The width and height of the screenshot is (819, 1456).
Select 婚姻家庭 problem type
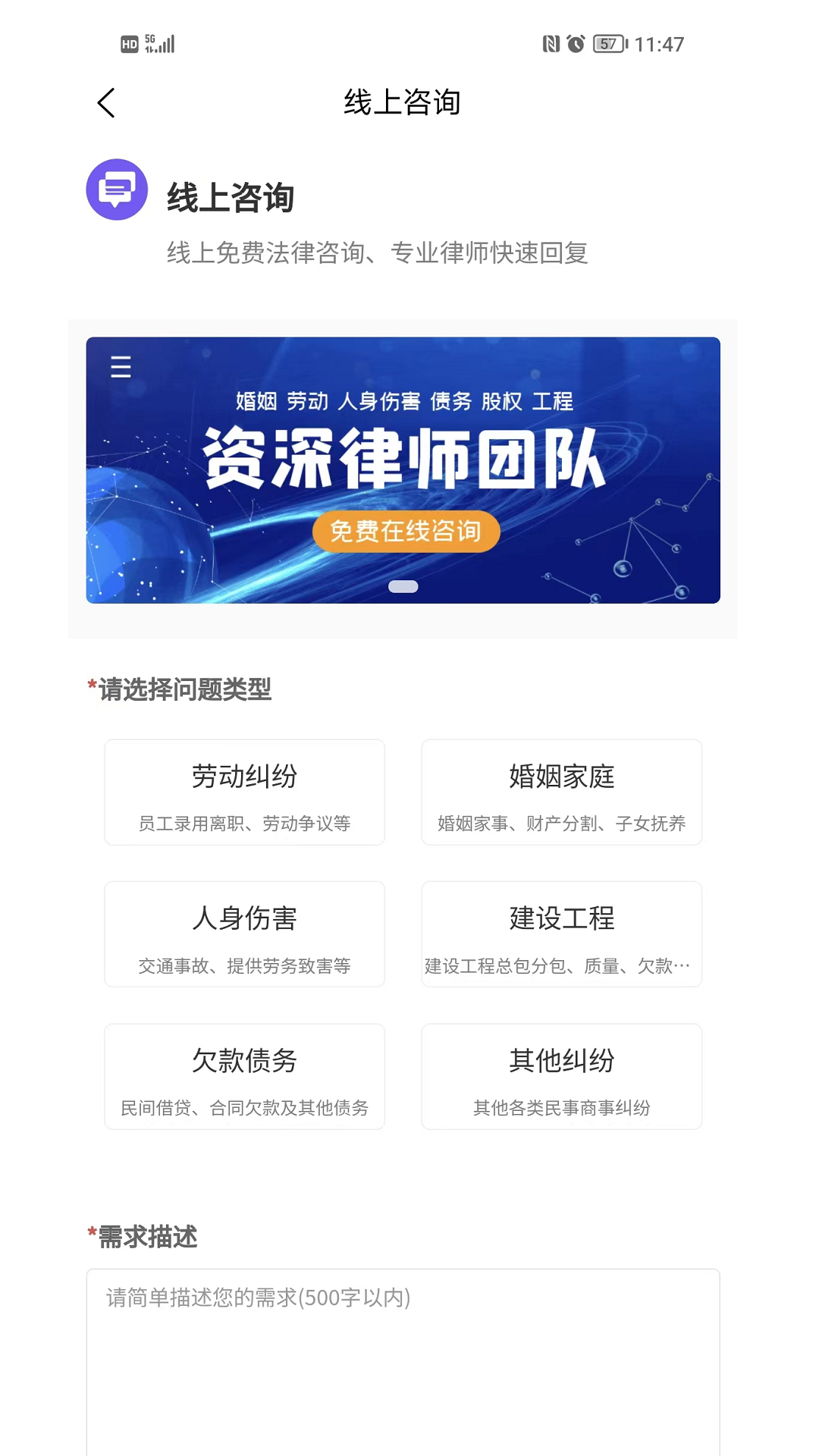pyautogui.click(x=561, y=792)
